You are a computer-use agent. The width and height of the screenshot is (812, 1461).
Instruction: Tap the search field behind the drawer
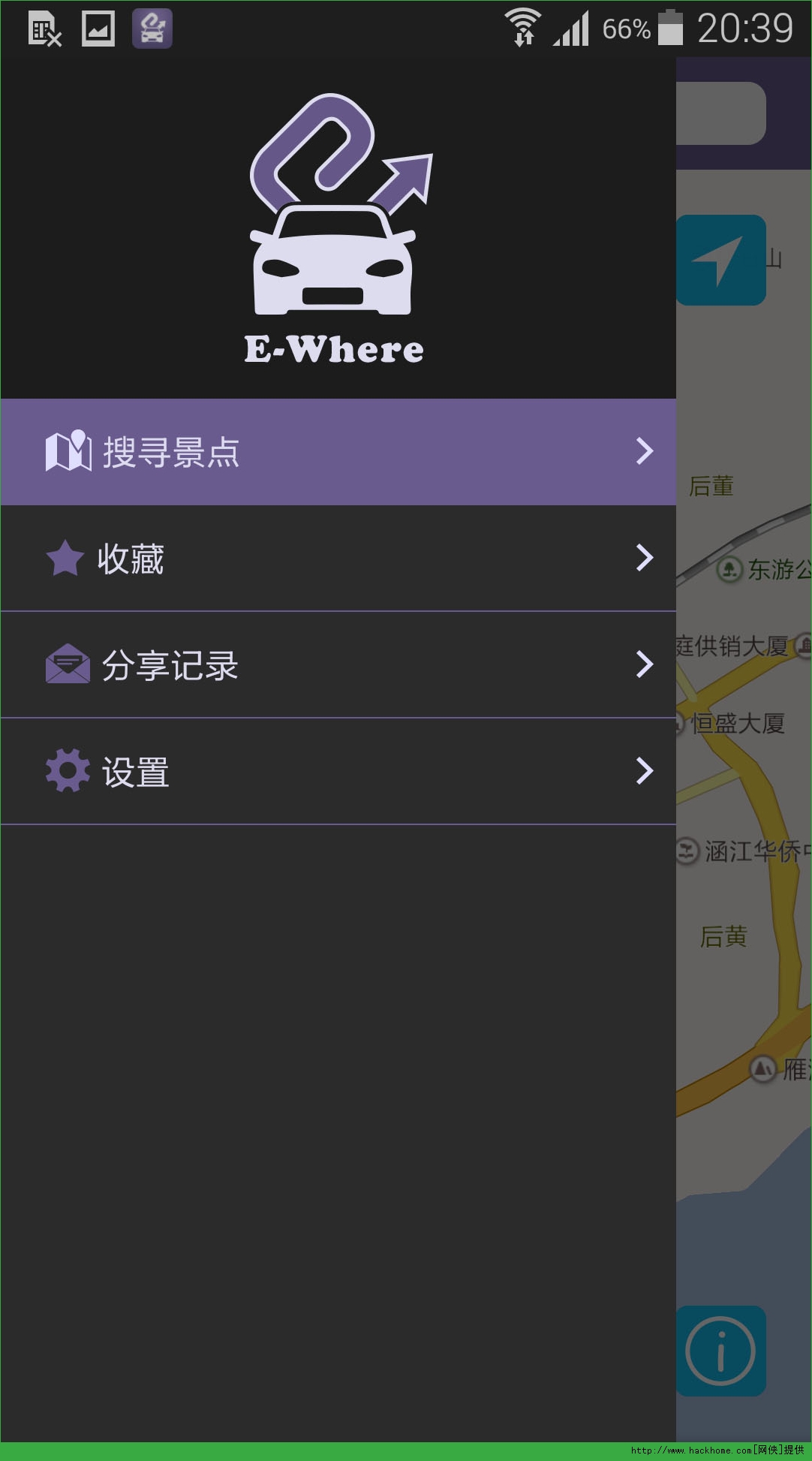coord(720,113)
